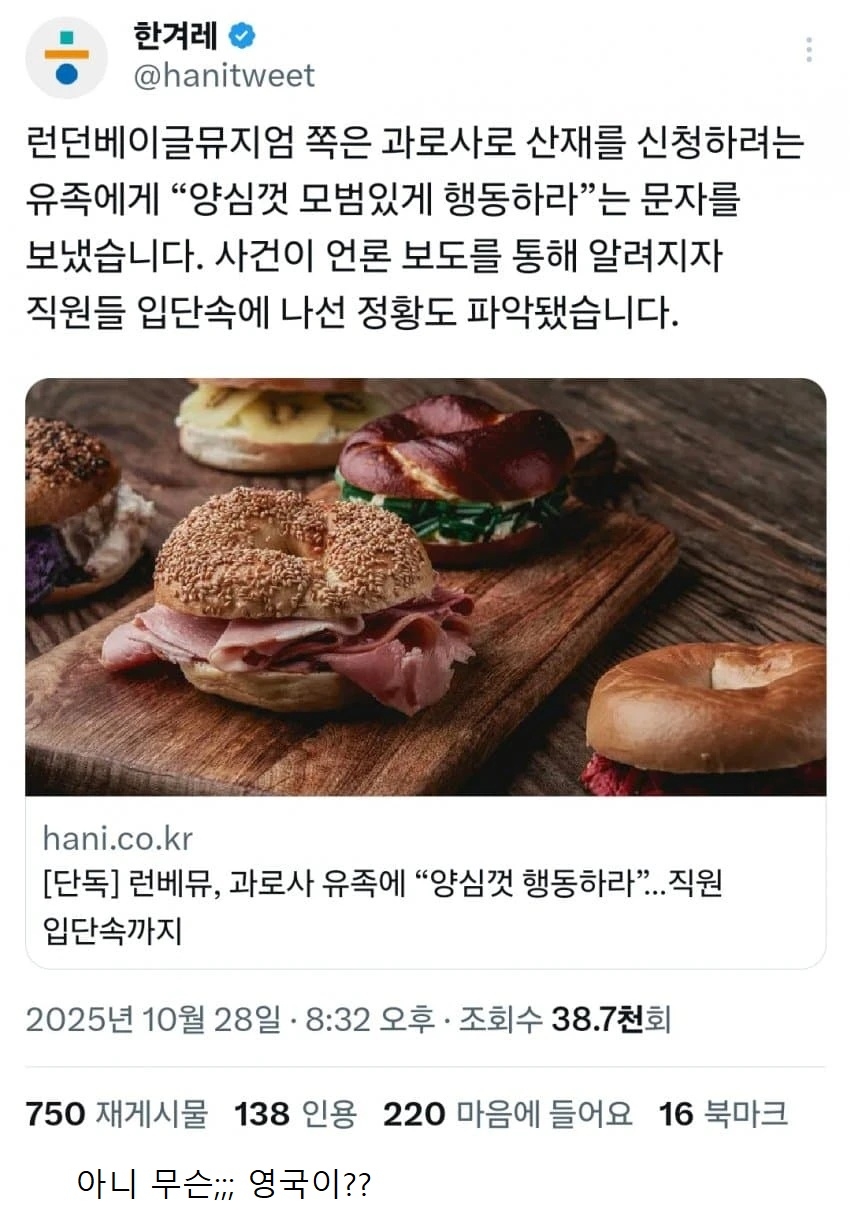850x1230 pixels.
Task: View the 750 reposts list
Action: tap(116, 1114)
